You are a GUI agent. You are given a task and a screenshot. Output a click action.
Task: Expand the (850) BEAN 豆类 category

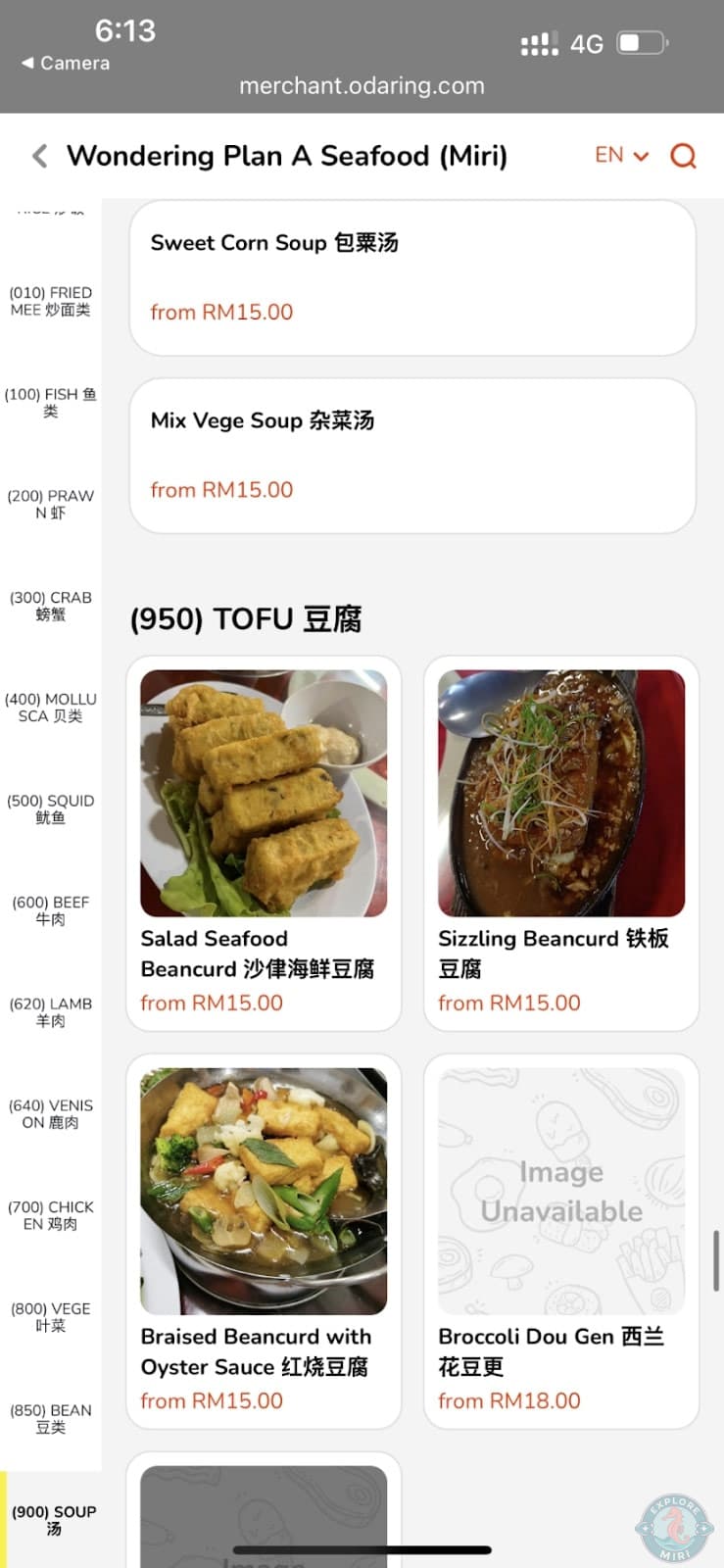51,1418
